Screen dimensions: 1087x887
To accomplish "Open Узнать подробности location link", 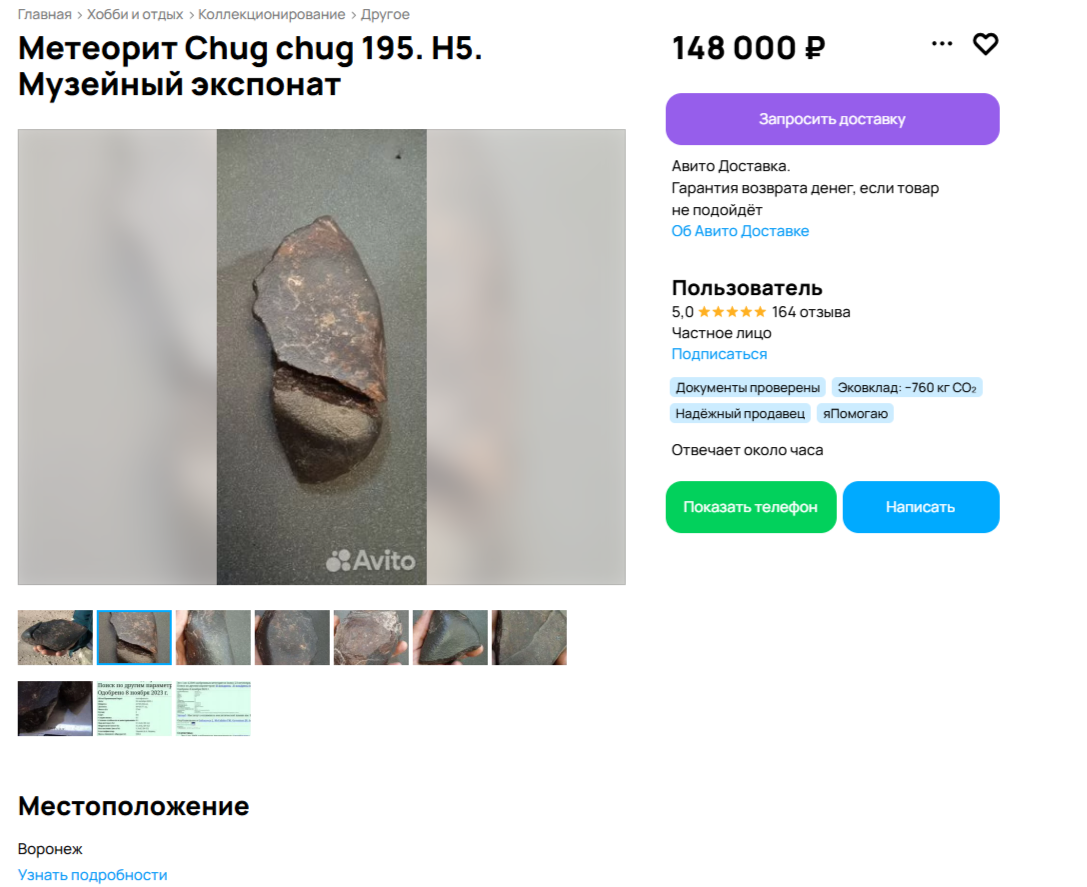I will pos(92,875).
